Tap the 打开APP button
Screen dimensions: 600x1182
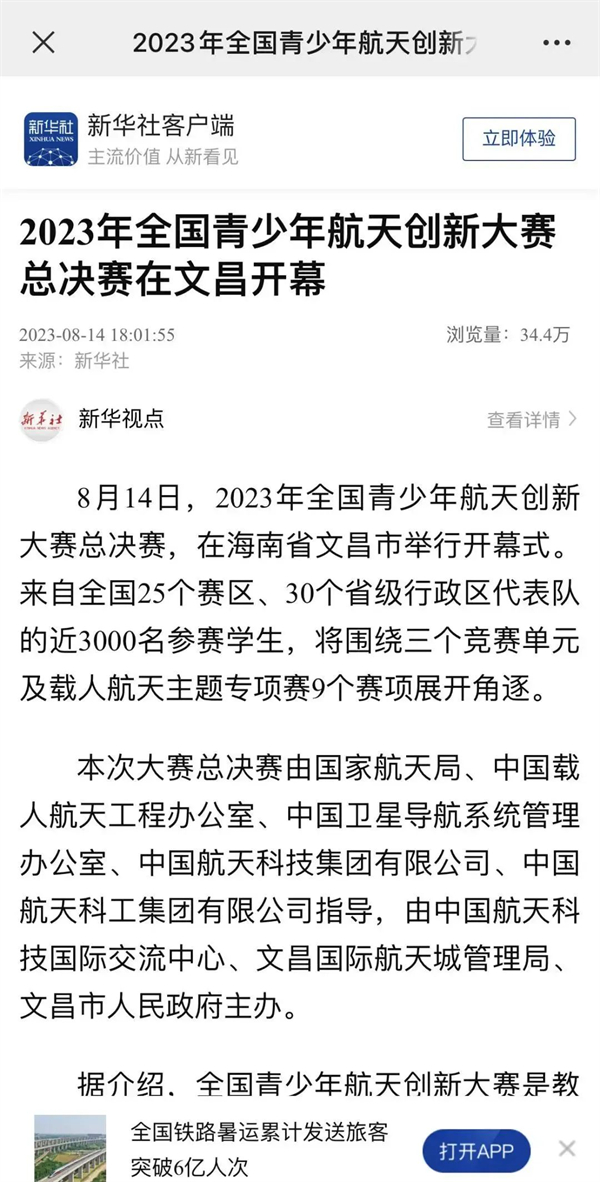click(476, 1151)
